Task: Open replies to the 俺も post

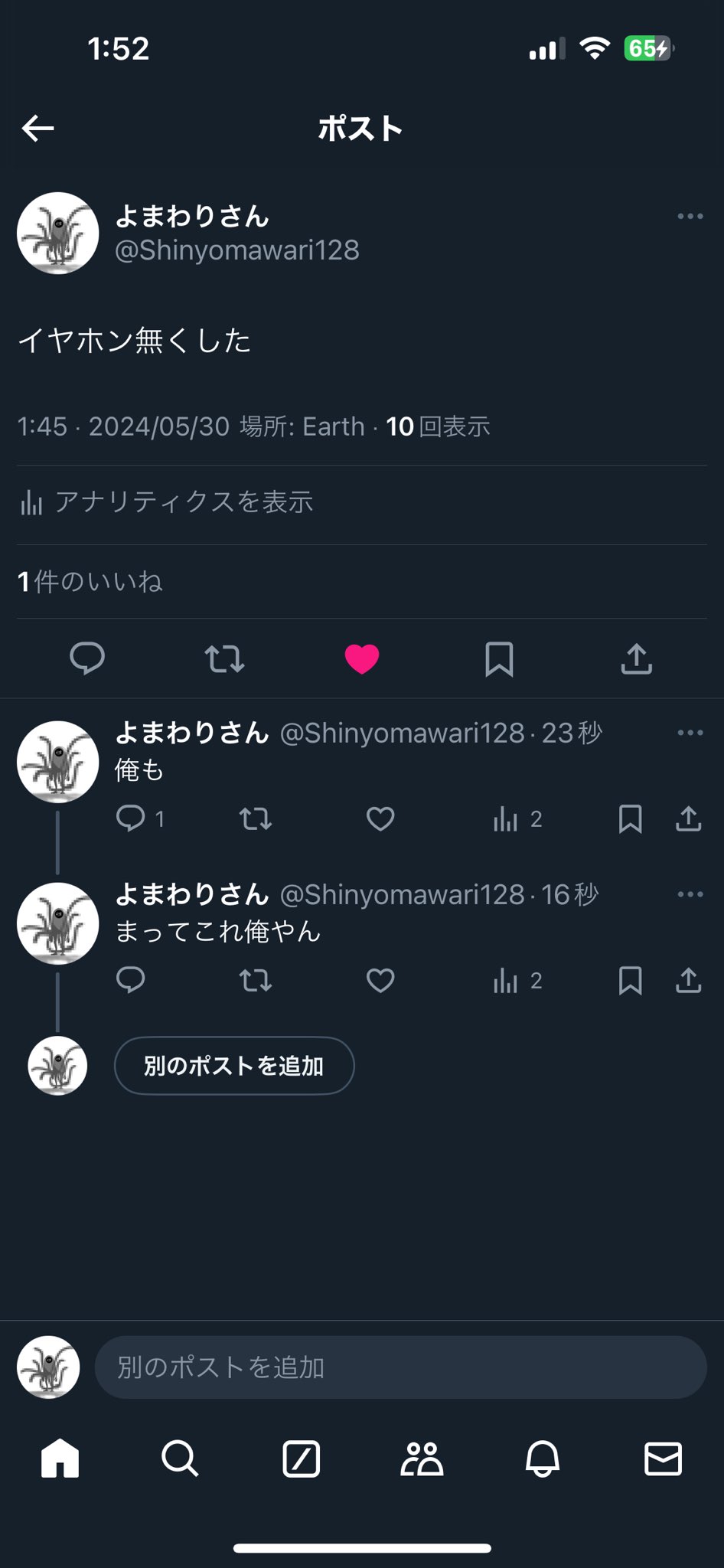Action: [131, 819]
